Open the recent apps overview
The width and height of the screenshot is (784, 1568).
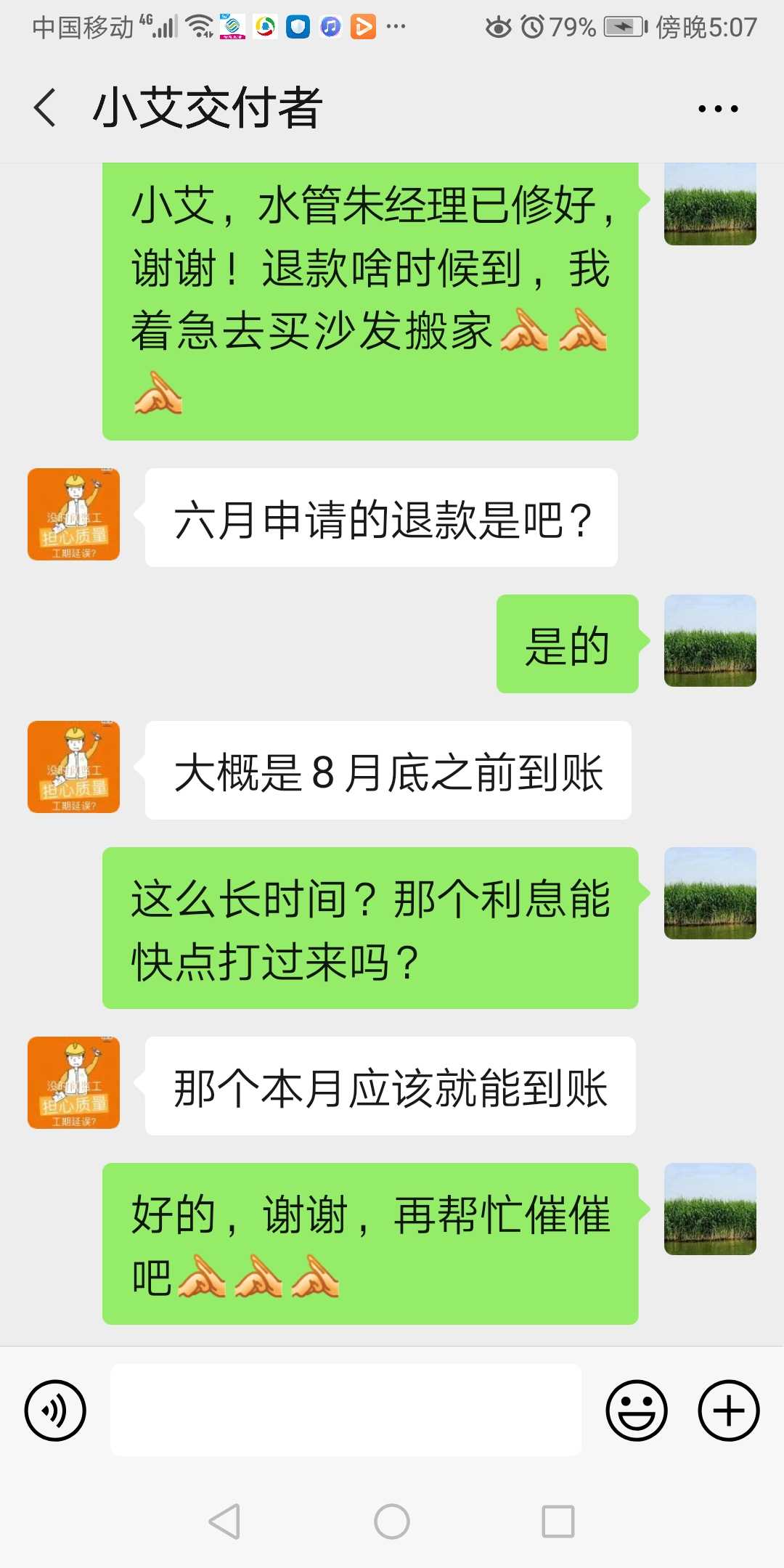click(558, 1522)
